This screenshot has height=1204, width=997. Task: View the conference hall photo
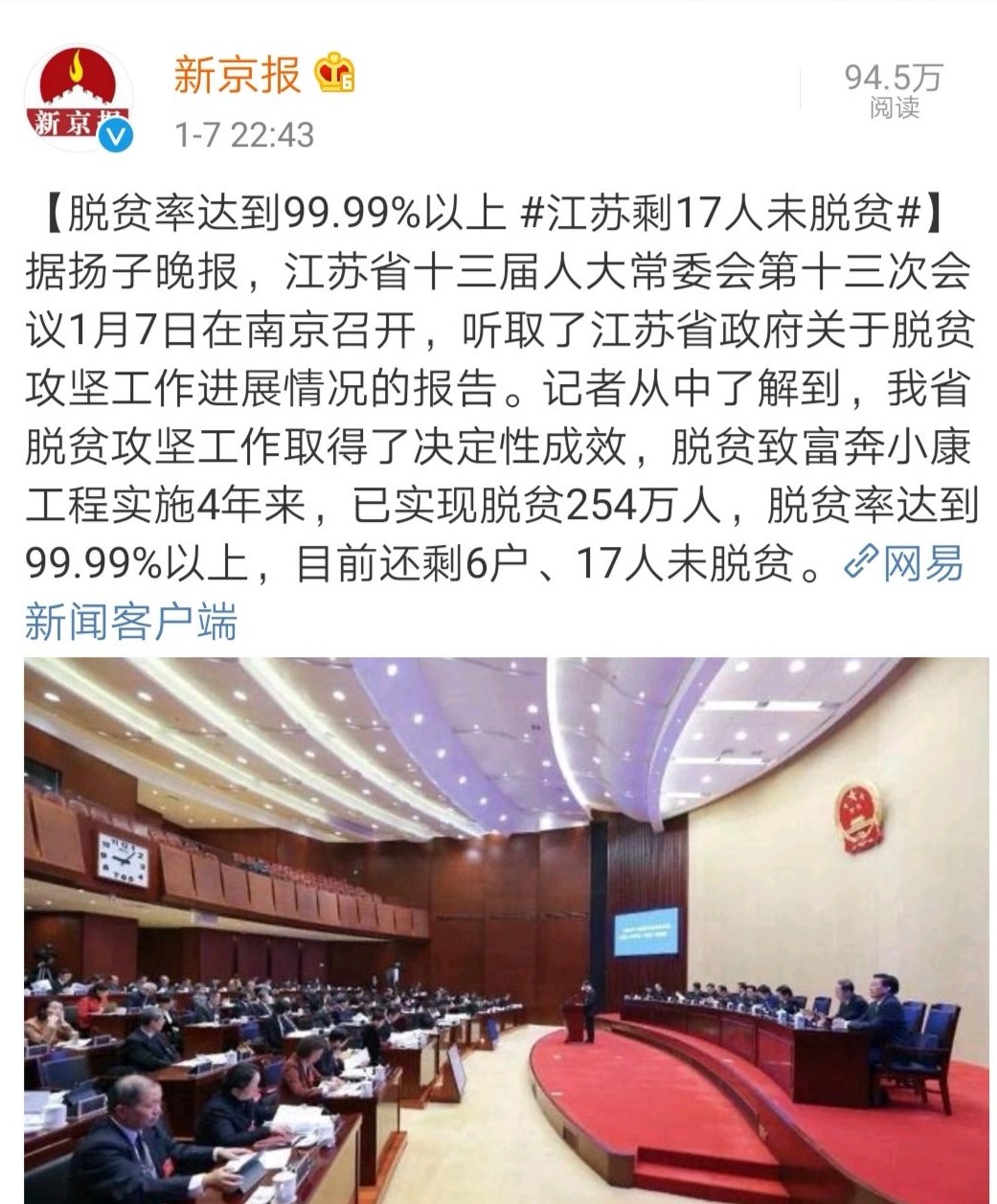[x=506, y=929]
